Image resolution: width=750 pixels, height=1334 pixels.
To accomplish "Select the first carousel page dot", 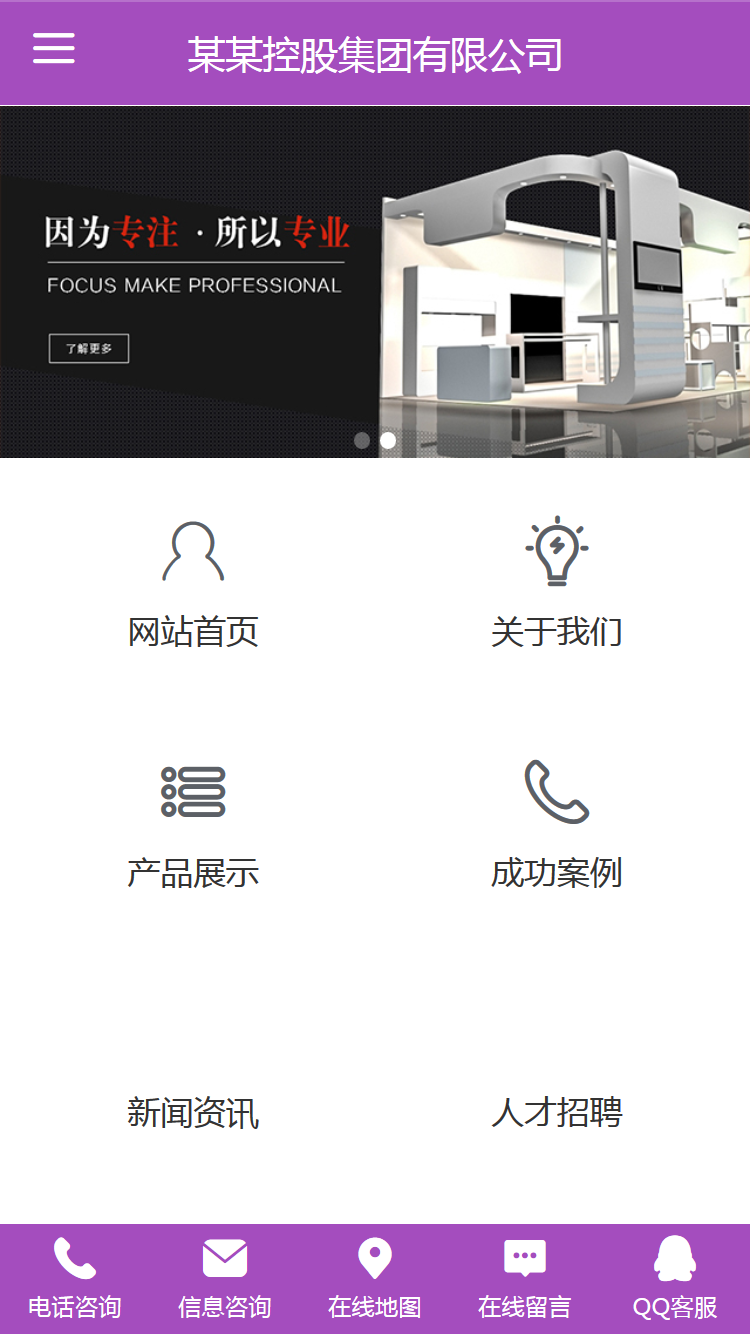I will (362, 440).
